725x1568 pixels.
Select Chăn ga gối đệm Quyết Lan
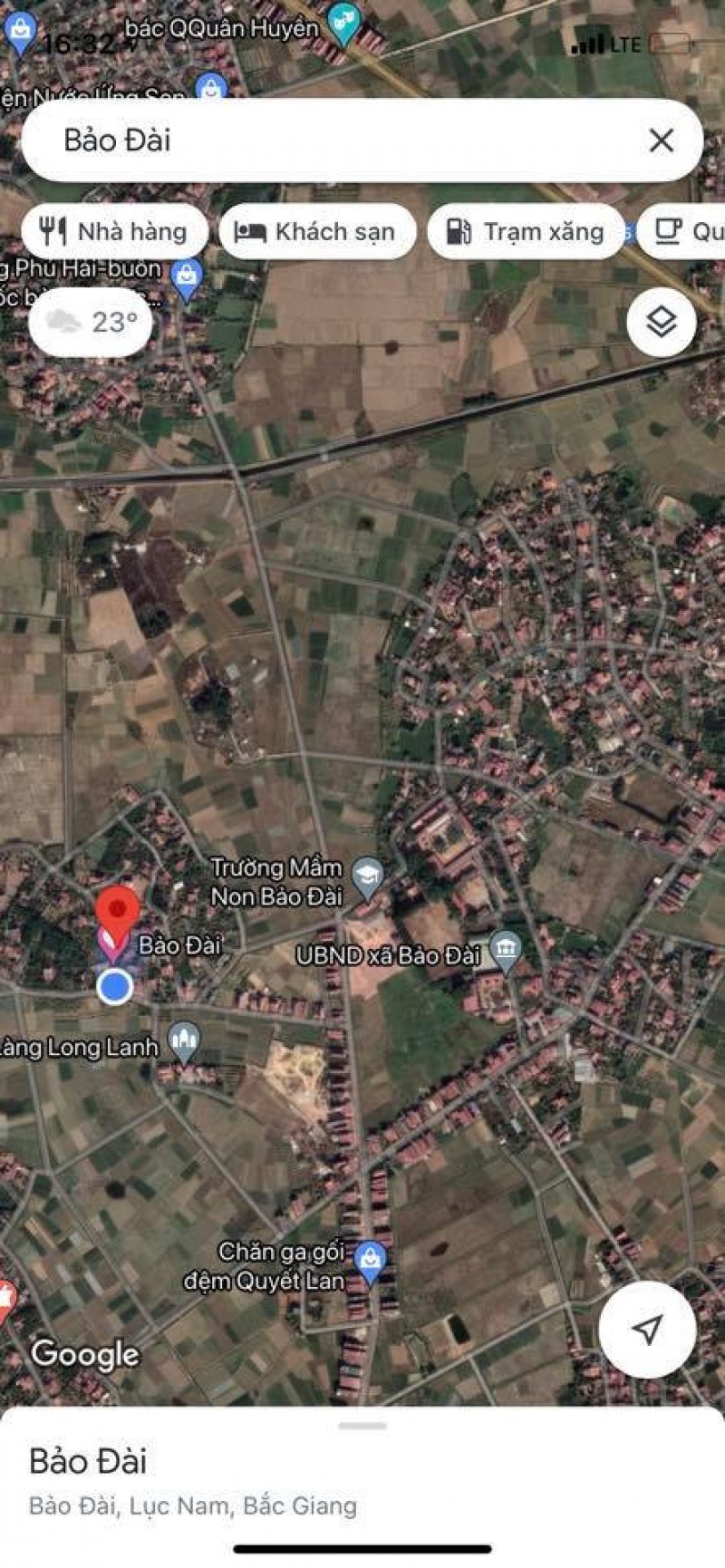point(370,1261)
